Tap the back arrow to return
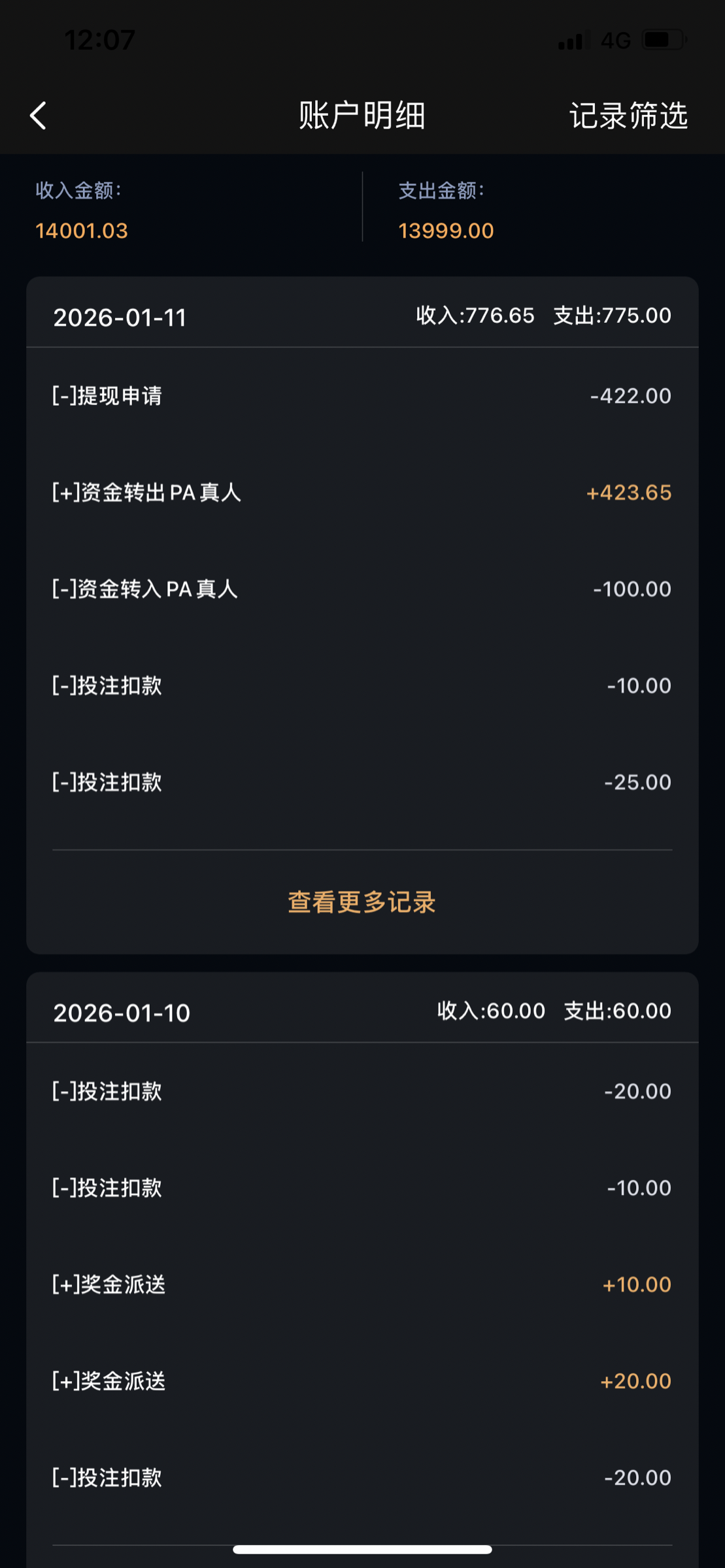Viewport: 725px width, 1568px height. [37, 115]
